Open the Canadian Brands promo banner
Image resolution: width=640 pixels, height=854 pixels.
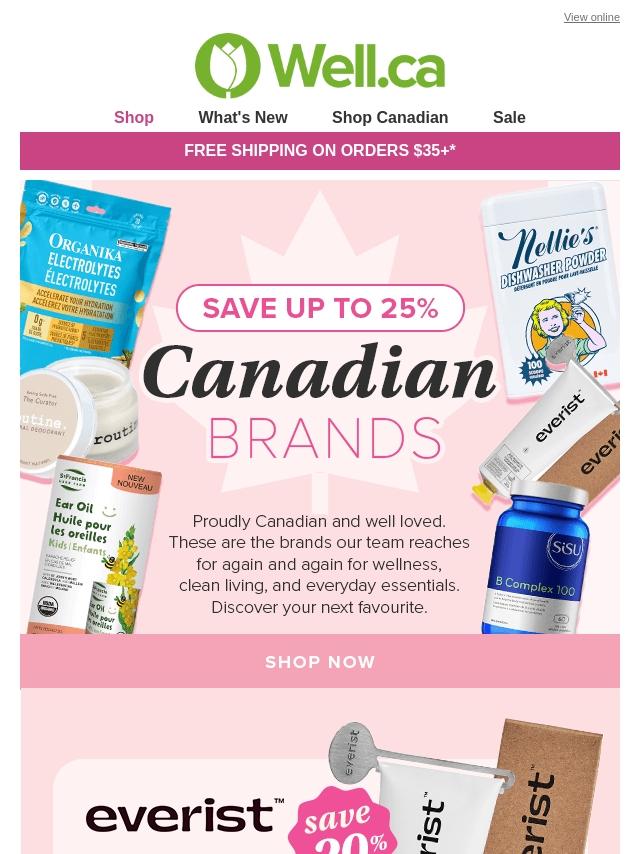coord(320,407)
